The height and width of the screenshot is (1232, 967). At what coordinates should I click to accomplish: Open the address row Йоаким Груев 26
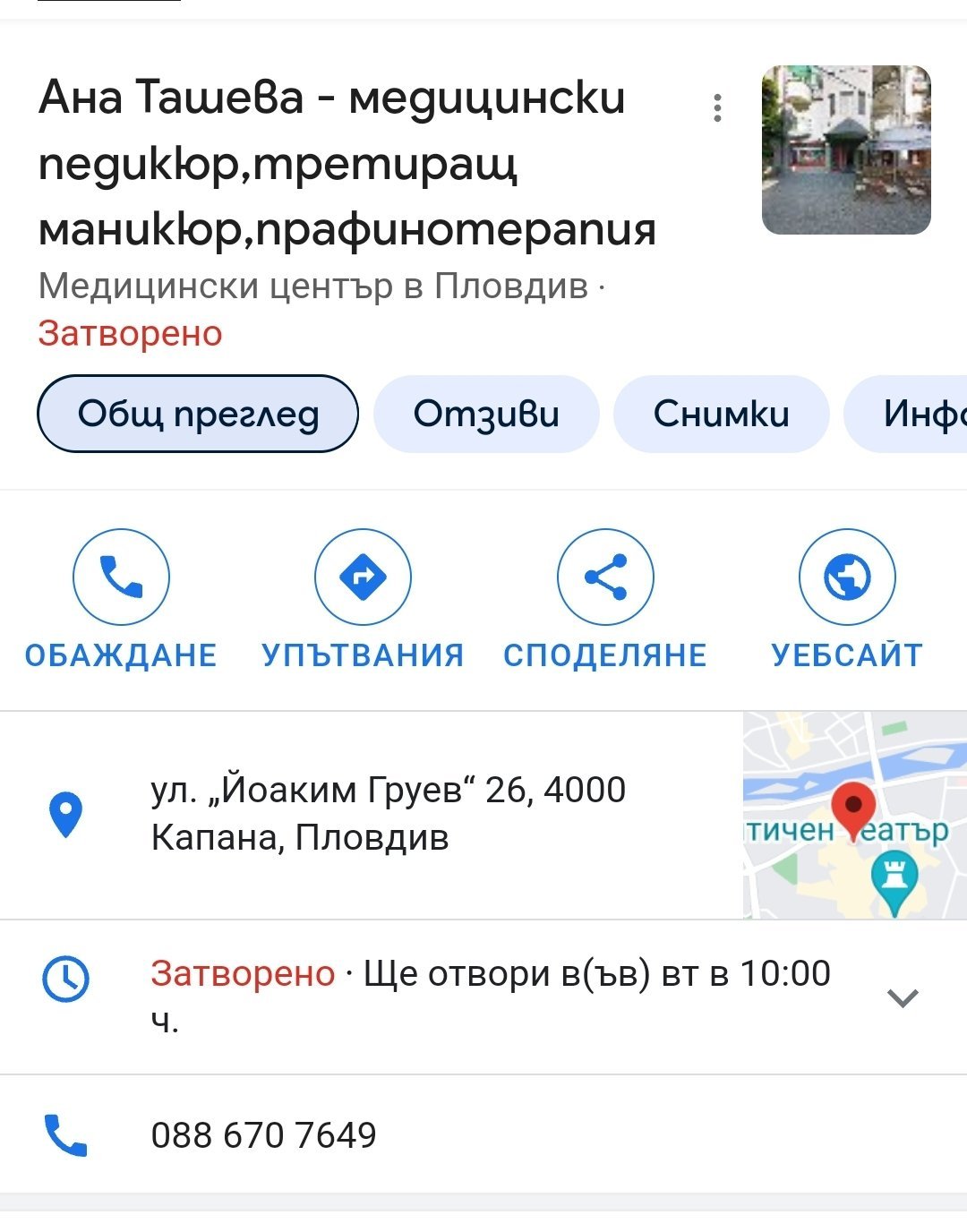[388, 814]
